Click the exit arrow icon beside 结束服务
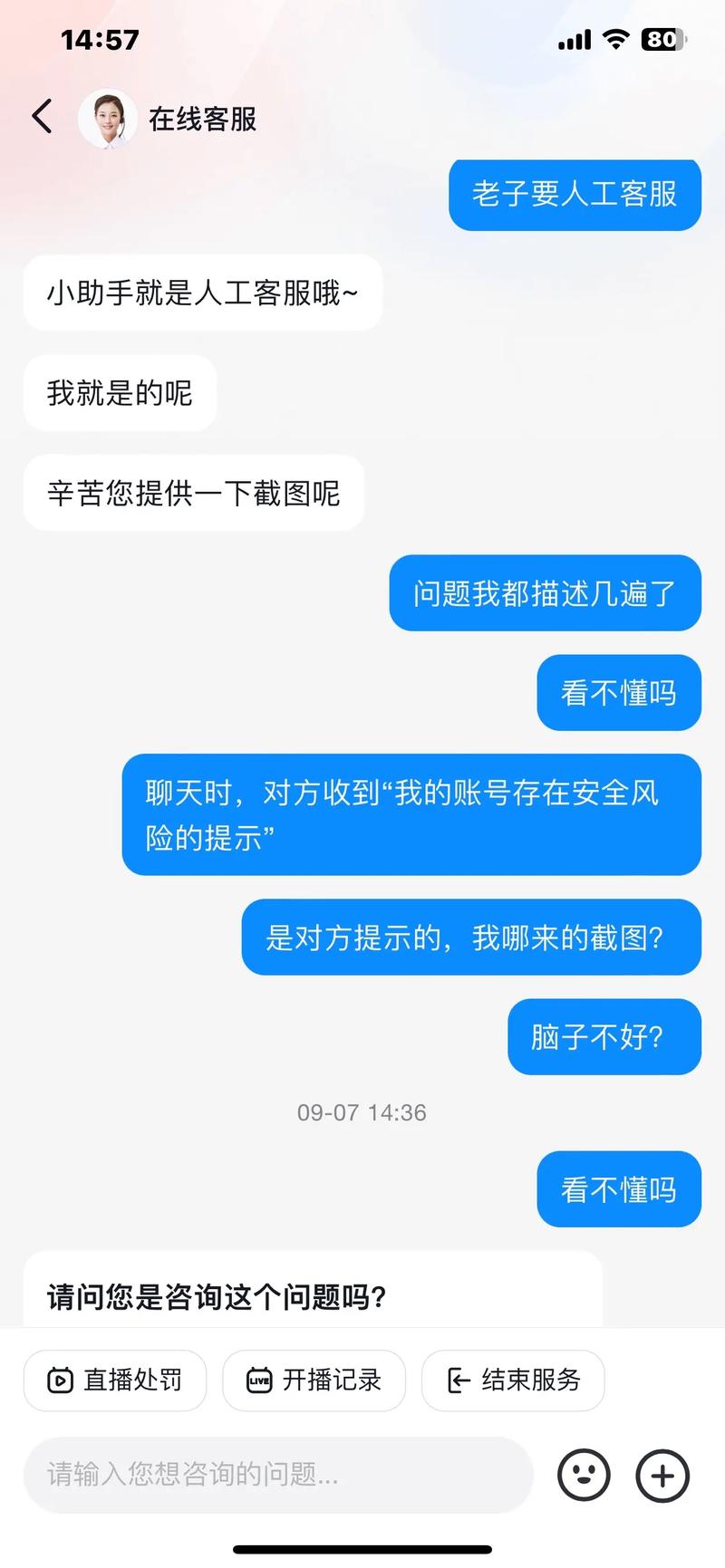725x1568 pixels. tap(459, 1380)
